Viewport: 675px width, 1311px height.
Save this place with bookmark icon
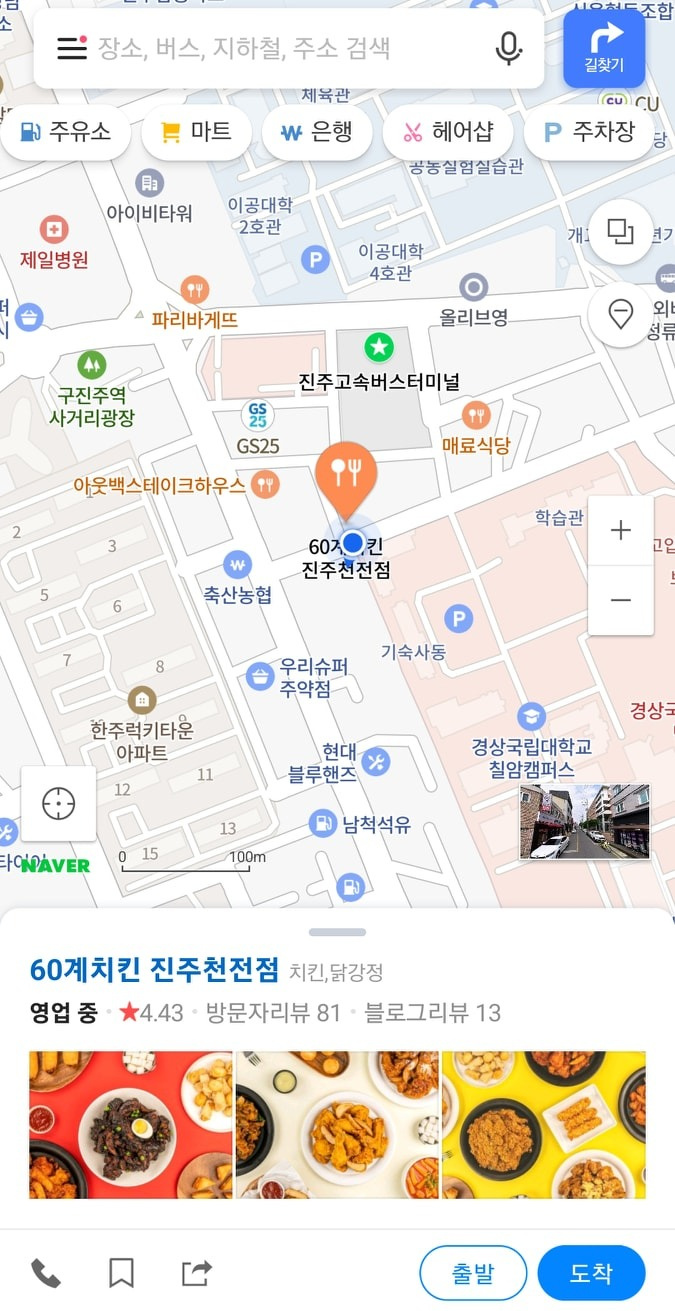click(121, 1273)
